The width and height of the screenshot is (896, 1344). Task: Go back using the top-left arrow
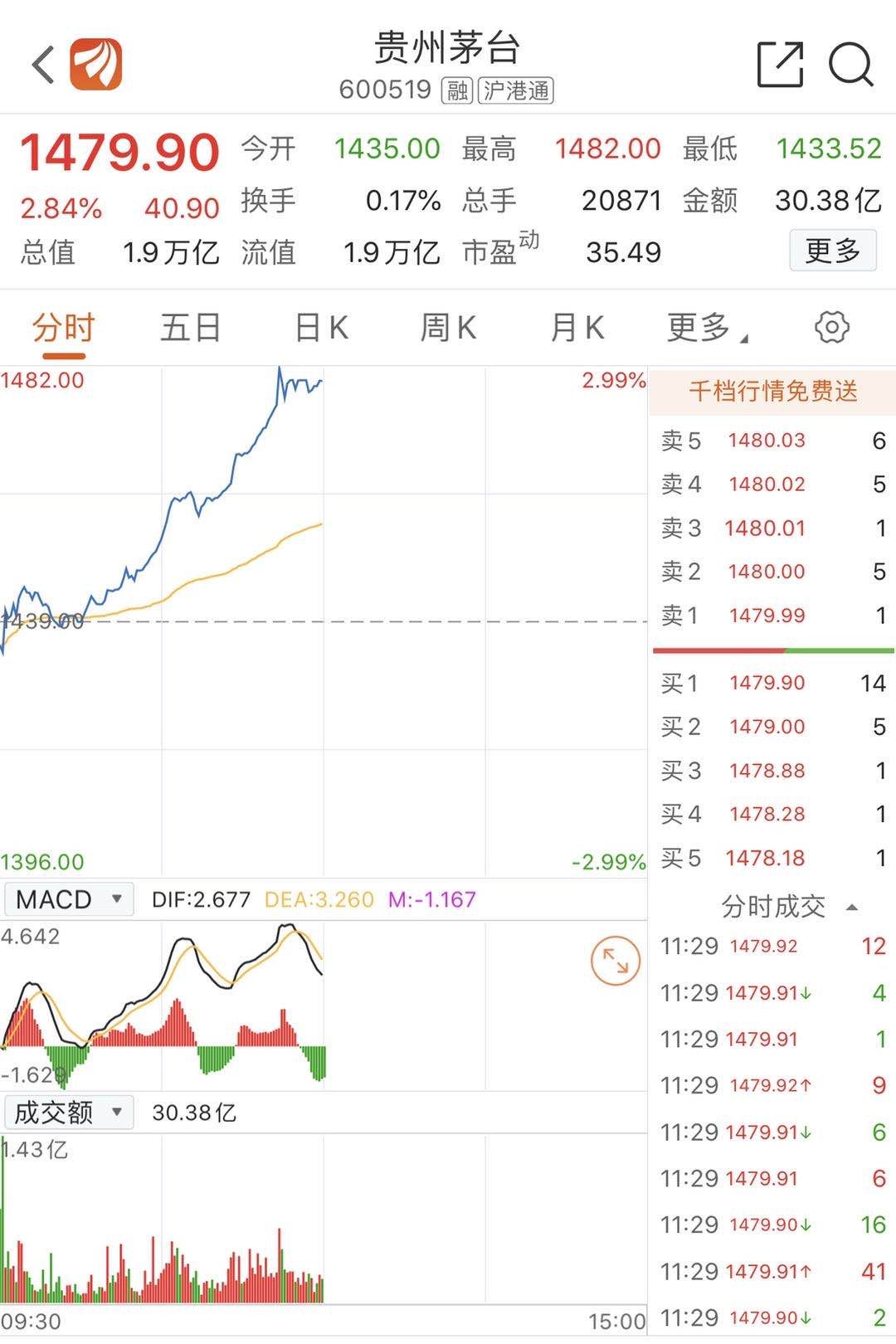pos(43,65)
